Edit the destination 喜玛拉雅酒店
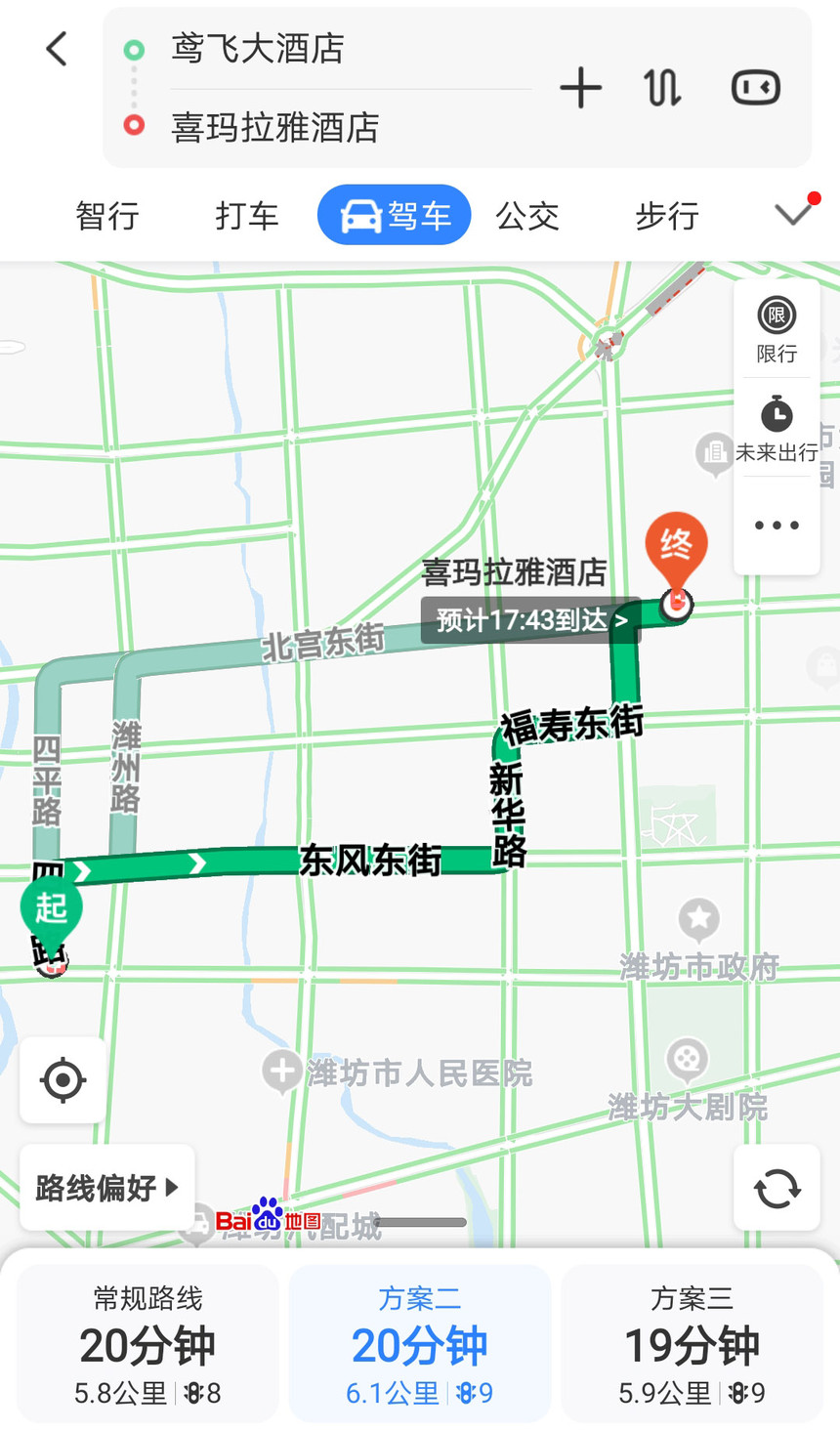 click(275, 128)
